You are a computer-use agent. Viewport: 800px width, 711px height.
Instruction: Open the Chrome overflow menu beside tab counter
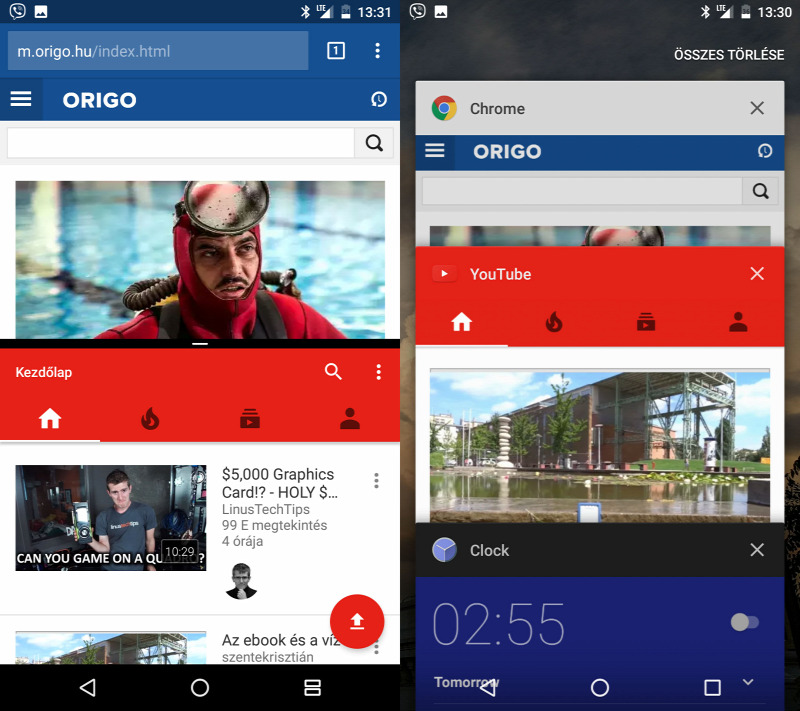click(x=377, y=51)
